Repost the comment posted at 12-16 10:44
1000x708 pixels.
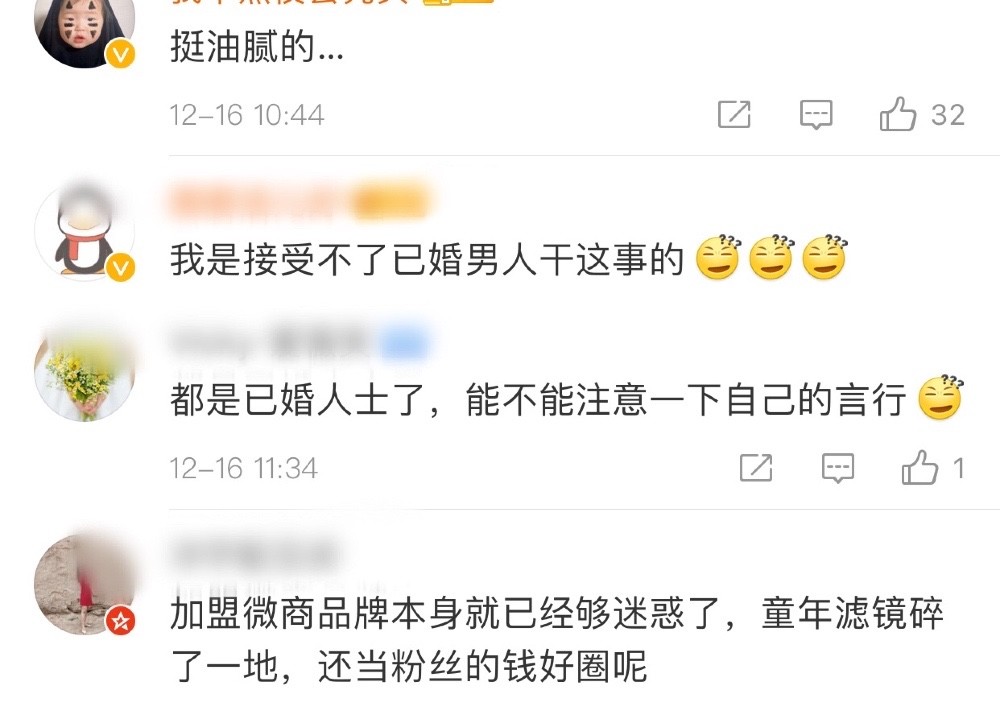[734, 116]
